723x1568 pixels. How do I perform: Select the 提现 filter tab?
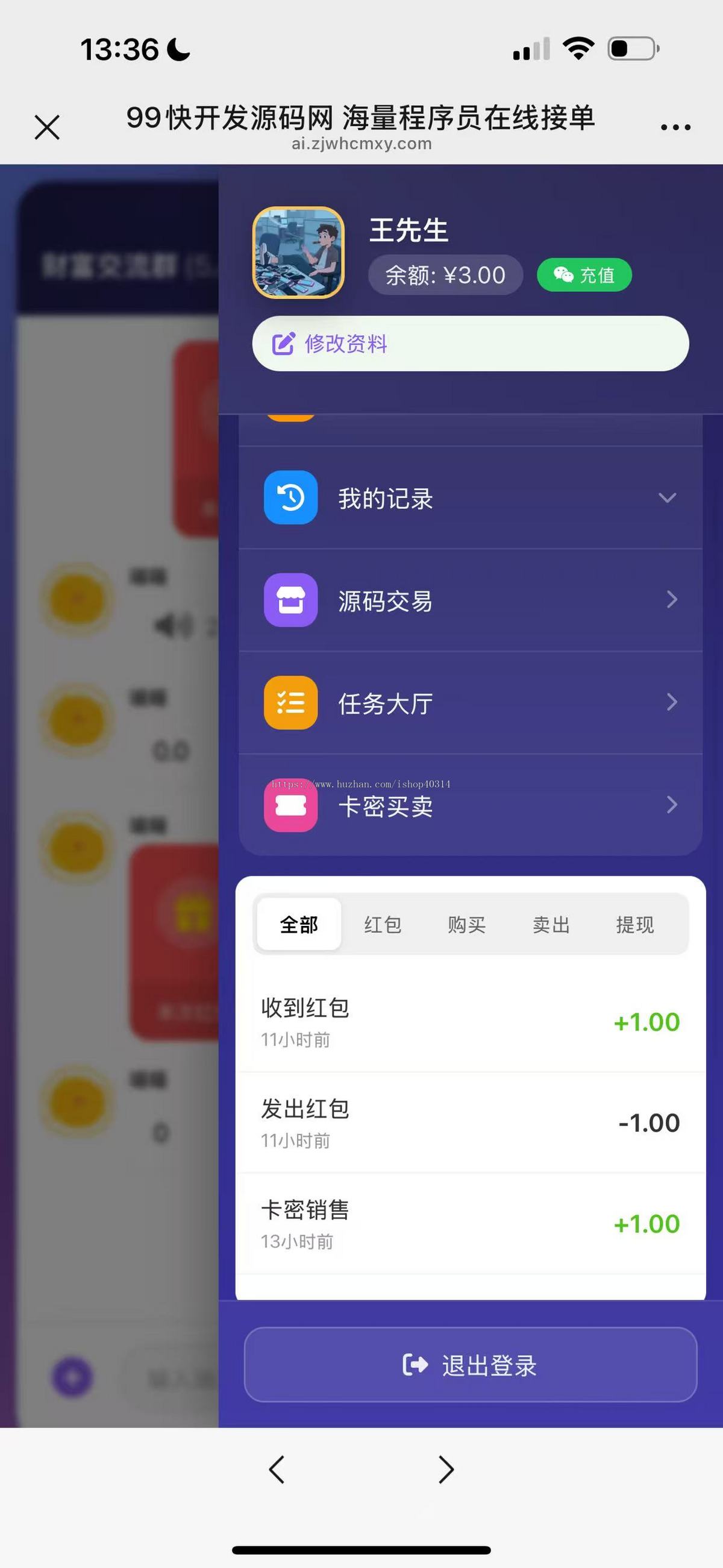tap(636, 924)
